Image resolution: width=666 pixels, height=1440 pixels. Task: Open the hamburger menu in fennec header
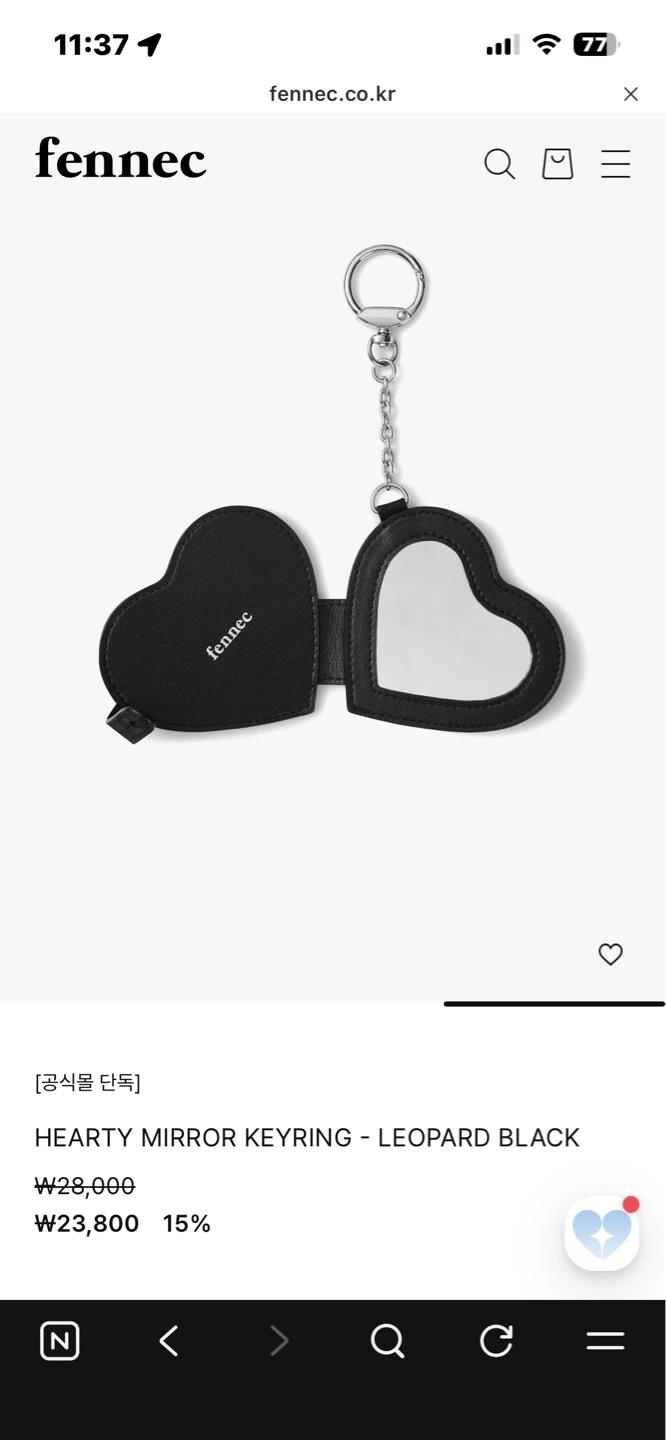click(x=615, y=164)
